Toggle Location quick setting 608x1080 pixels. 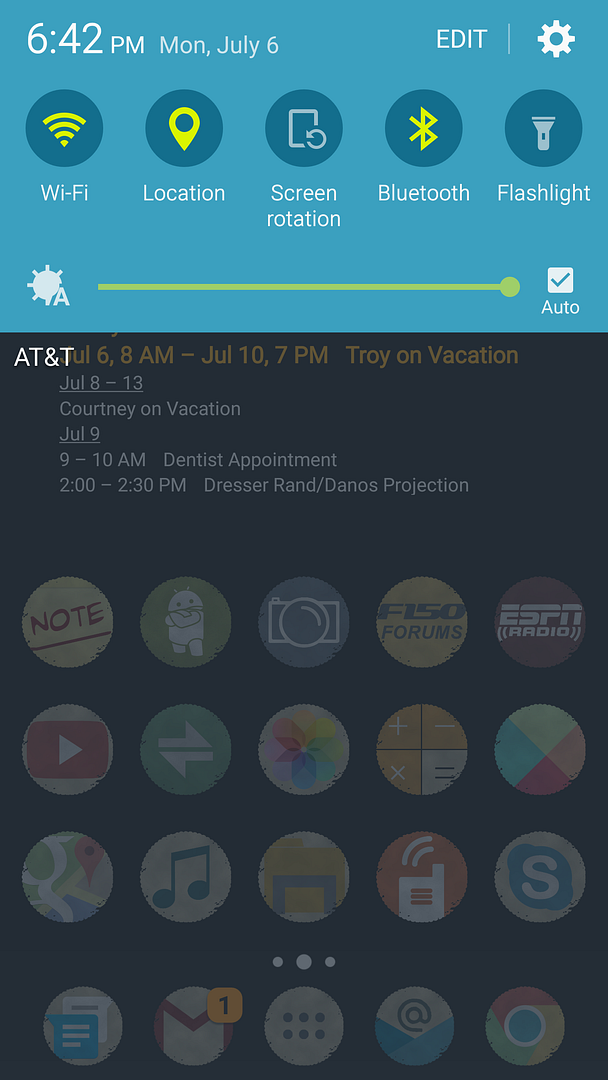pyautogui.click(x=184, y=129)
